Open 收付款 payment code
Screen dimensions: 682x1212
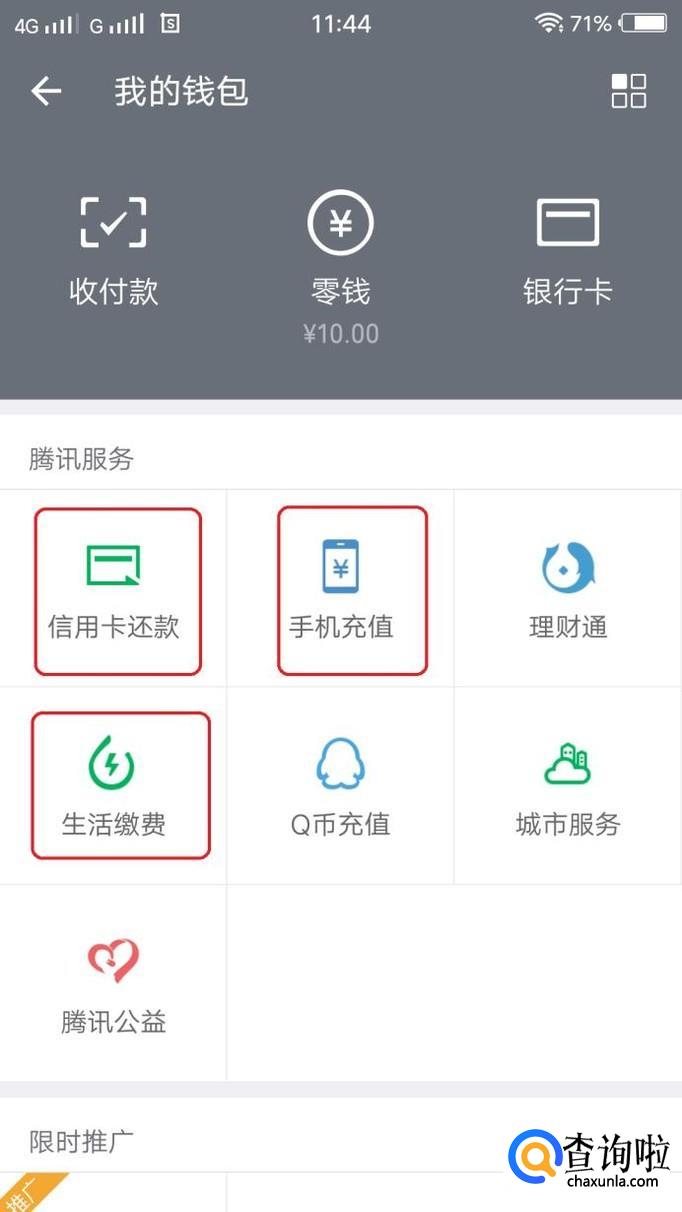click(x=113, y=250)
